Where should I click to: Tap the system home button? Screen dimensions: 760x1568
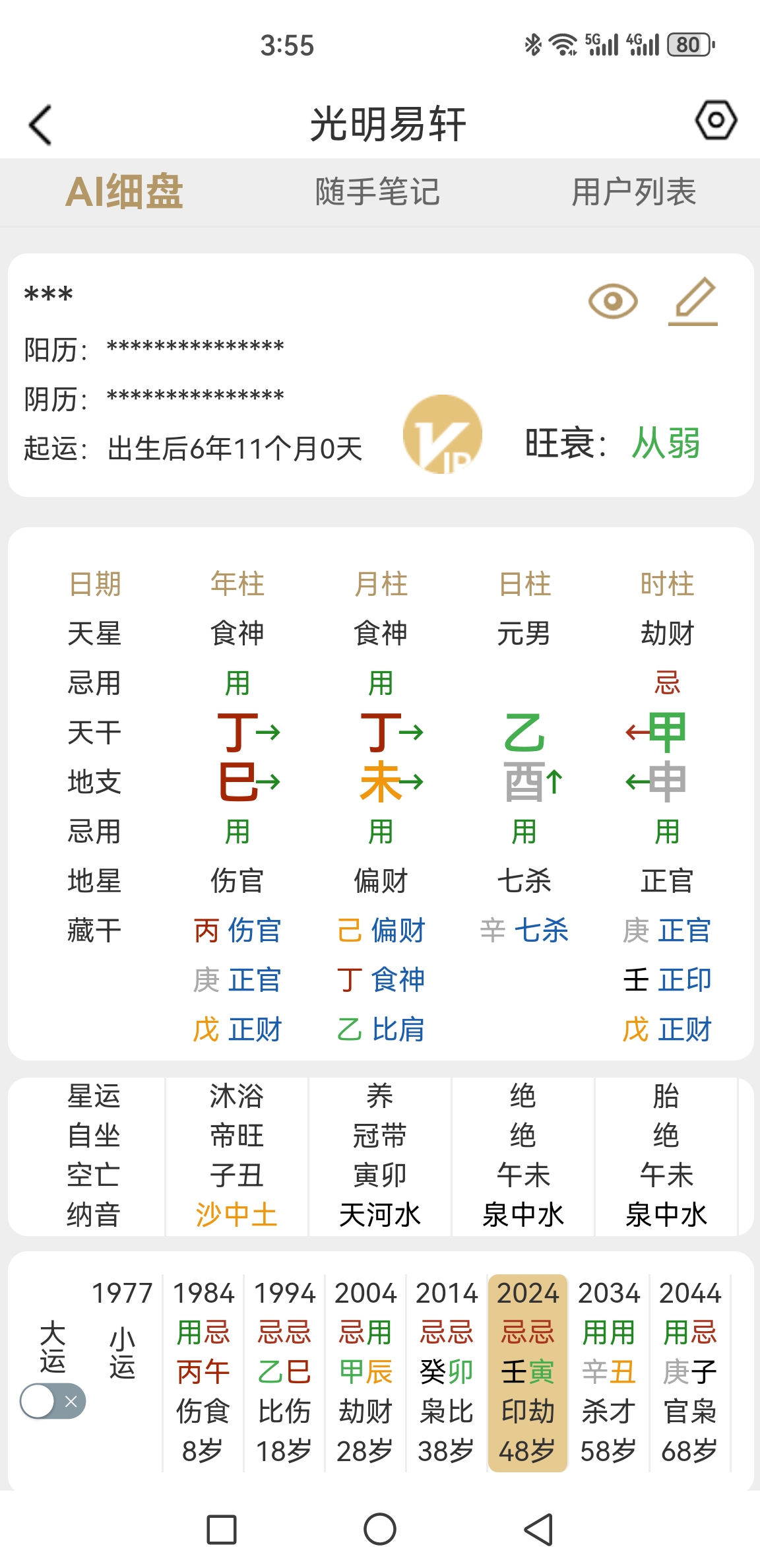click(380, 1529)
